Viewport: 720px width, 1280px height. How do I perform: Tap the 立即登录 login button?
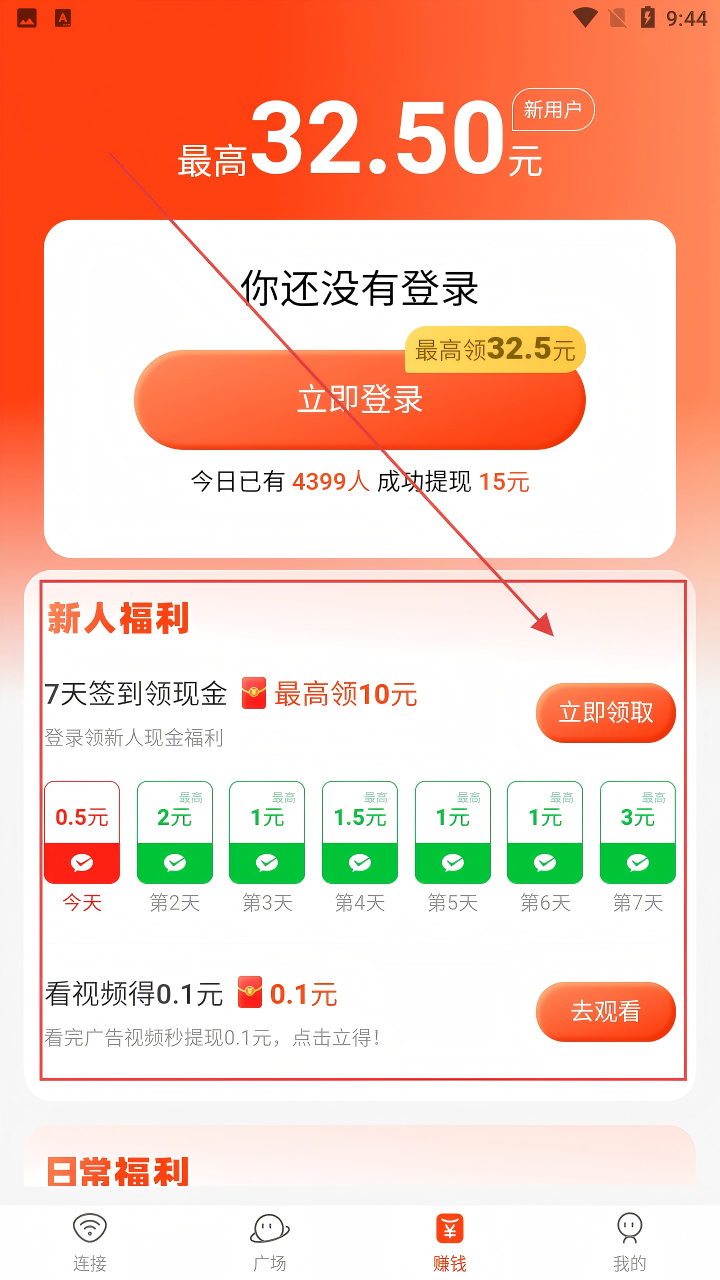coord(359,400)
